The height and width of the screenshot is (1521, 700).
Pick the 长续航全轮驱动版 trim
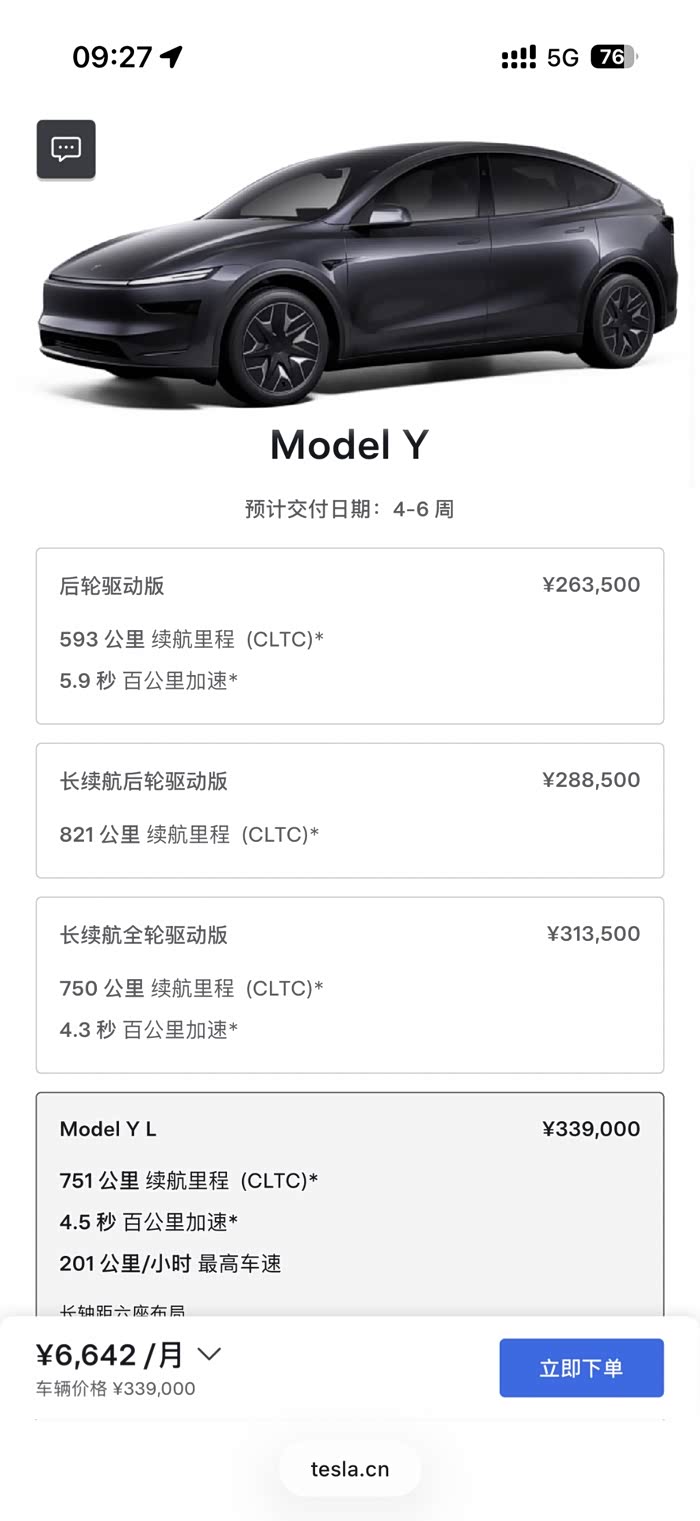click(x=350, y=984)
